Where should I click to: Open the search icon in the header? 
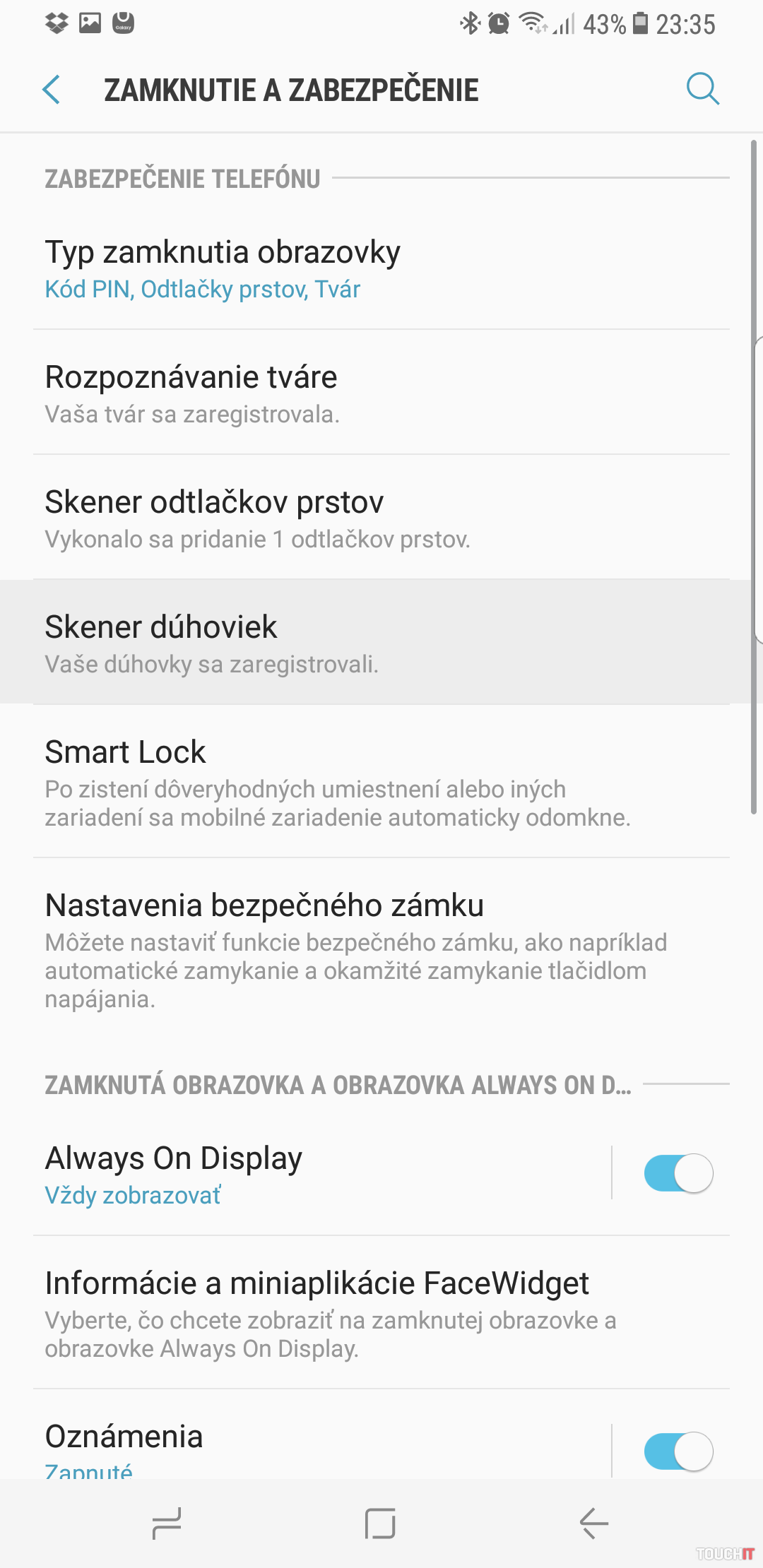click(x=702, y=89)
